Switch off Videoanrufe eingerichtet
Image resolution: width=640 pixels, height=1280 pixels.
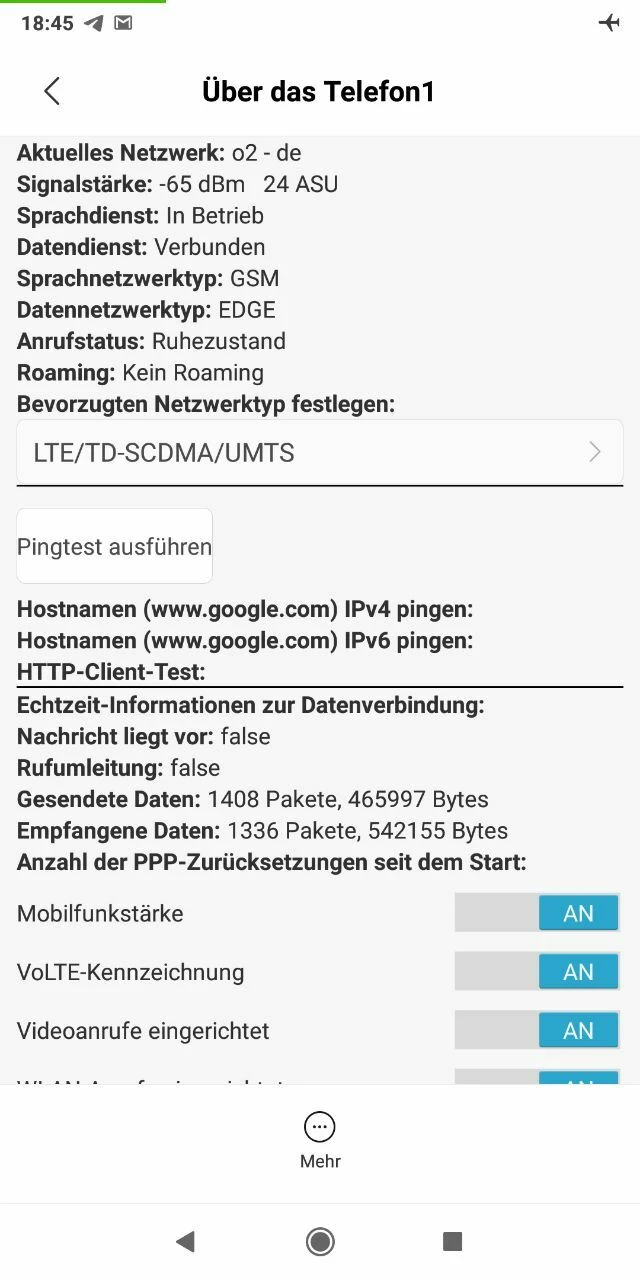point(537,1031)
